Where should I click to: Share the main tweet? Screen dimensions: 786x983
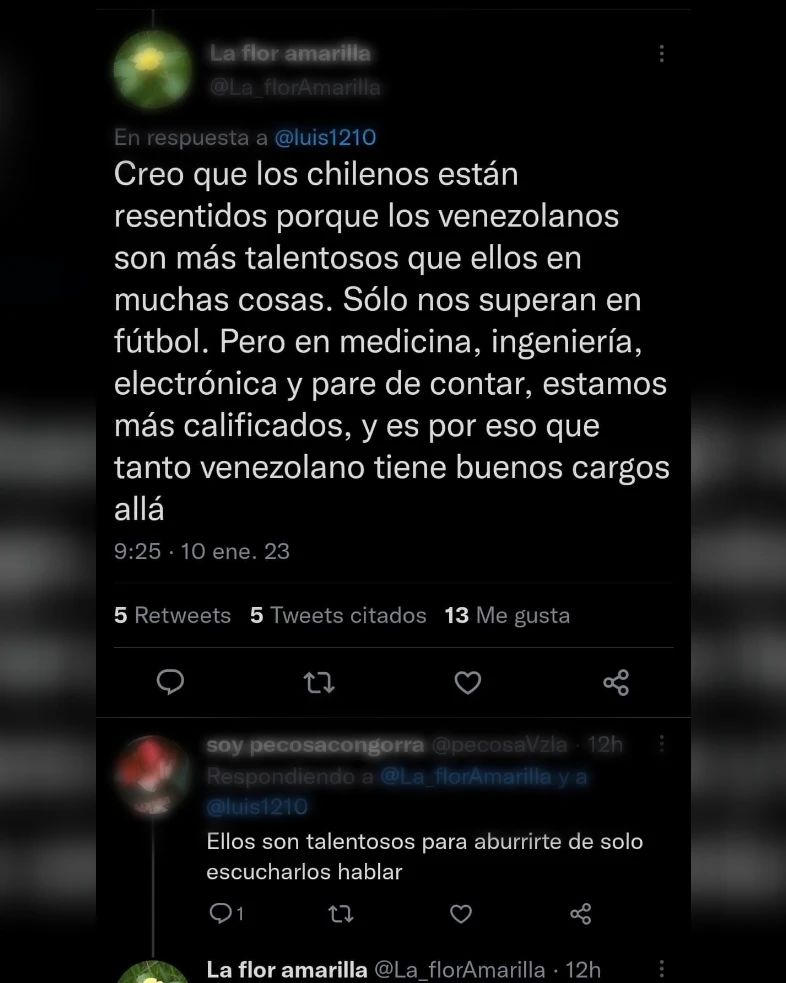(x=616, y=683)
